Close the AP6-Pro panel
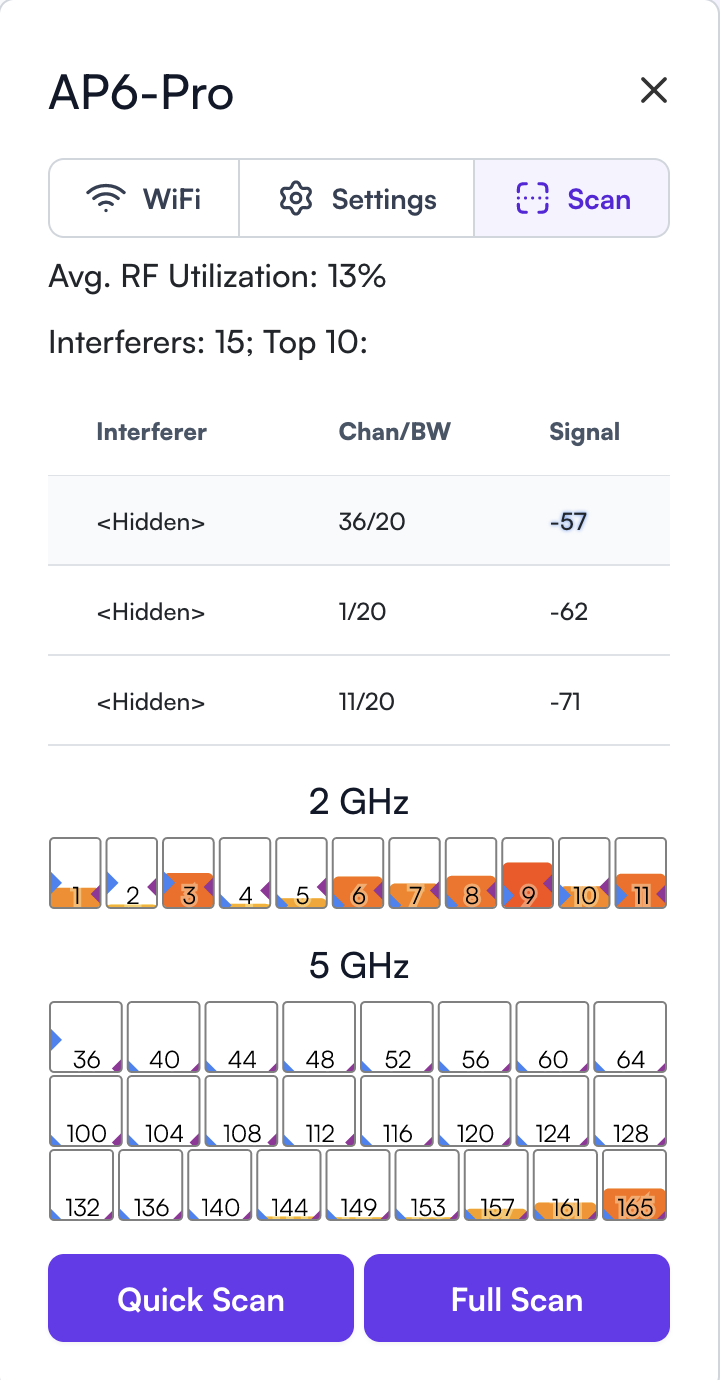The image size is (720, 1380). (x=654, y=91)
